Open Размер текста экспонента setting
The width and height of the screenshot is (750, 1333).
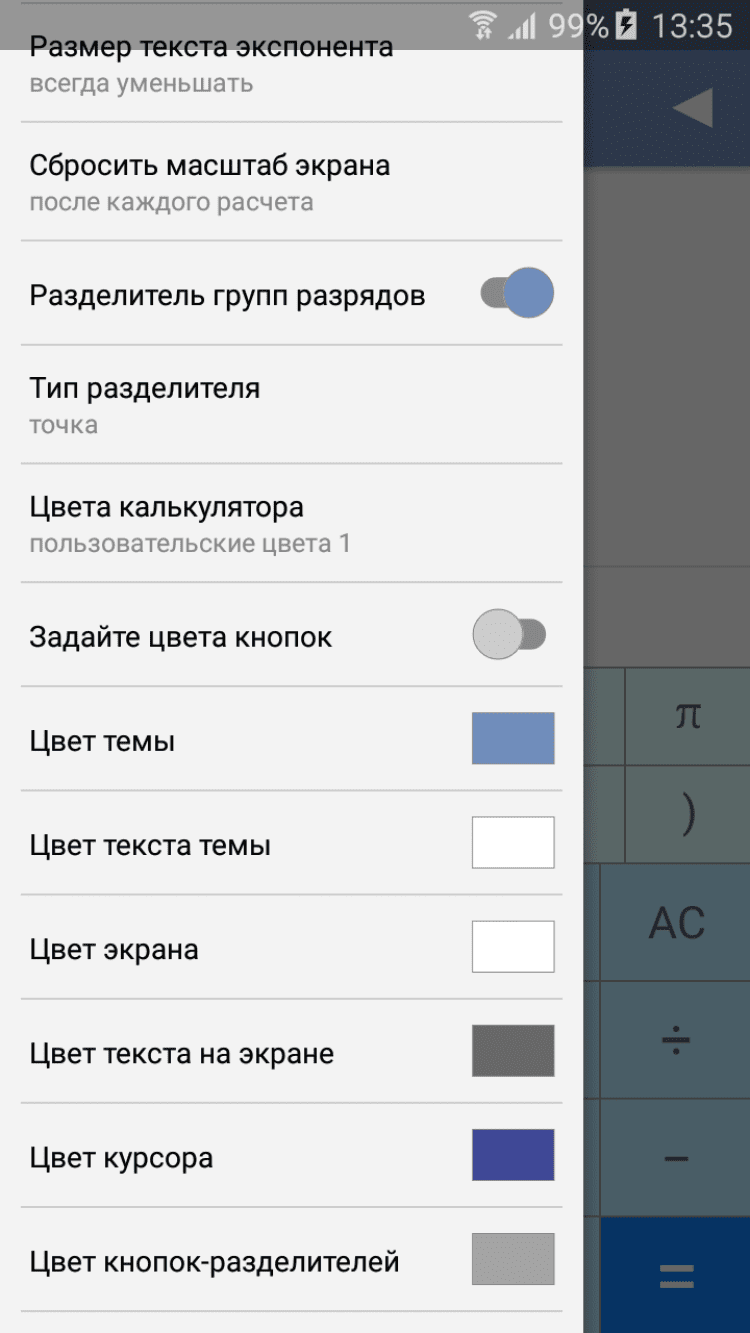[x=290, y=65]
